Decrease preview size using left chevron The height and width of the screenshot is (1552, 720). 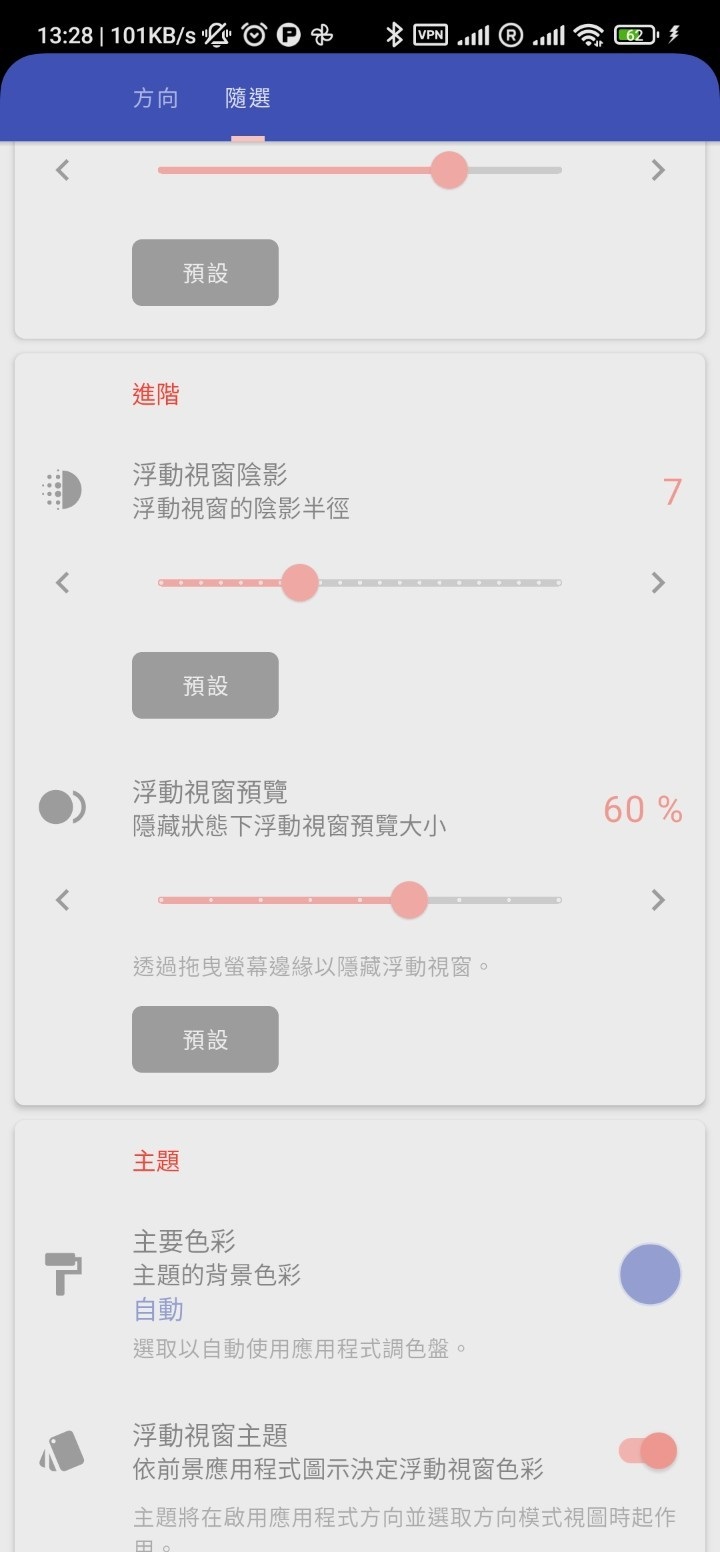[62, 900]
